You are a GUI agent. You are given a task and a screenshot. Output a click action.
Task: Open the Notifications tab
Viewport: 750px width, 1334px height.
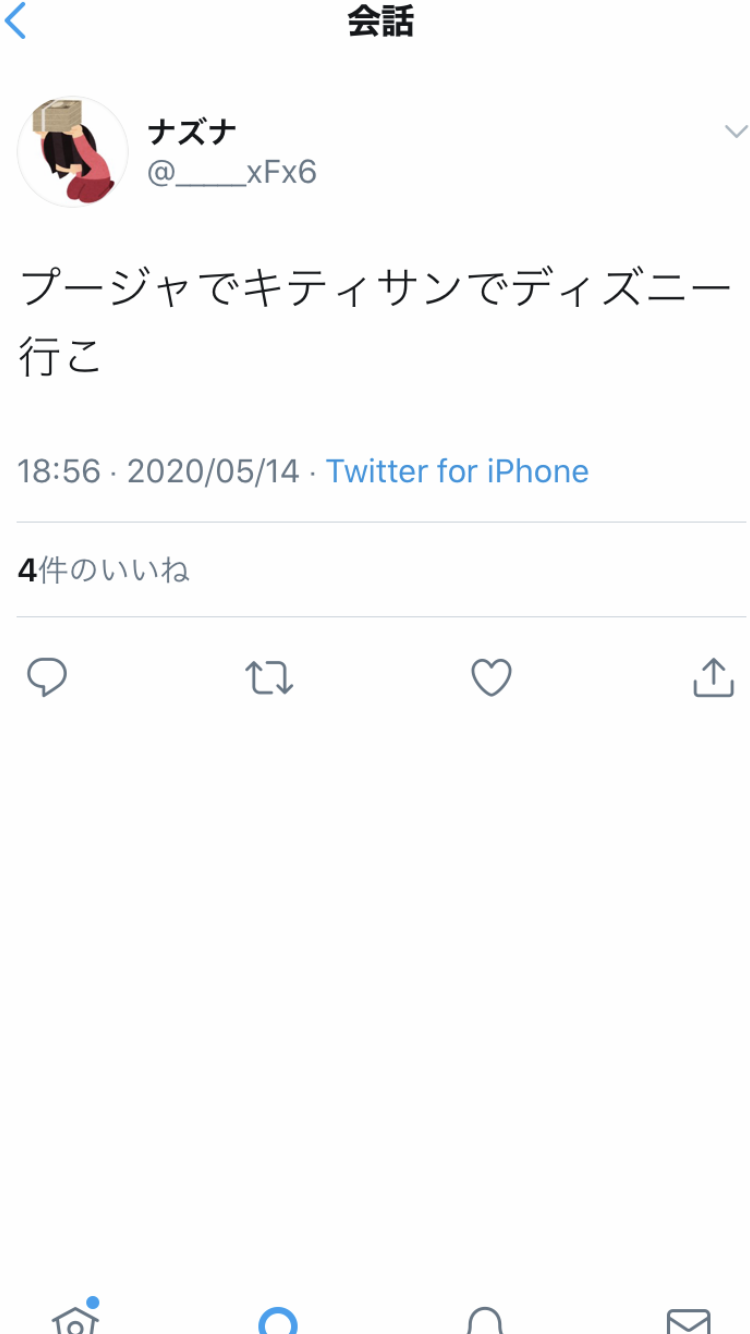click(485, 1320)
